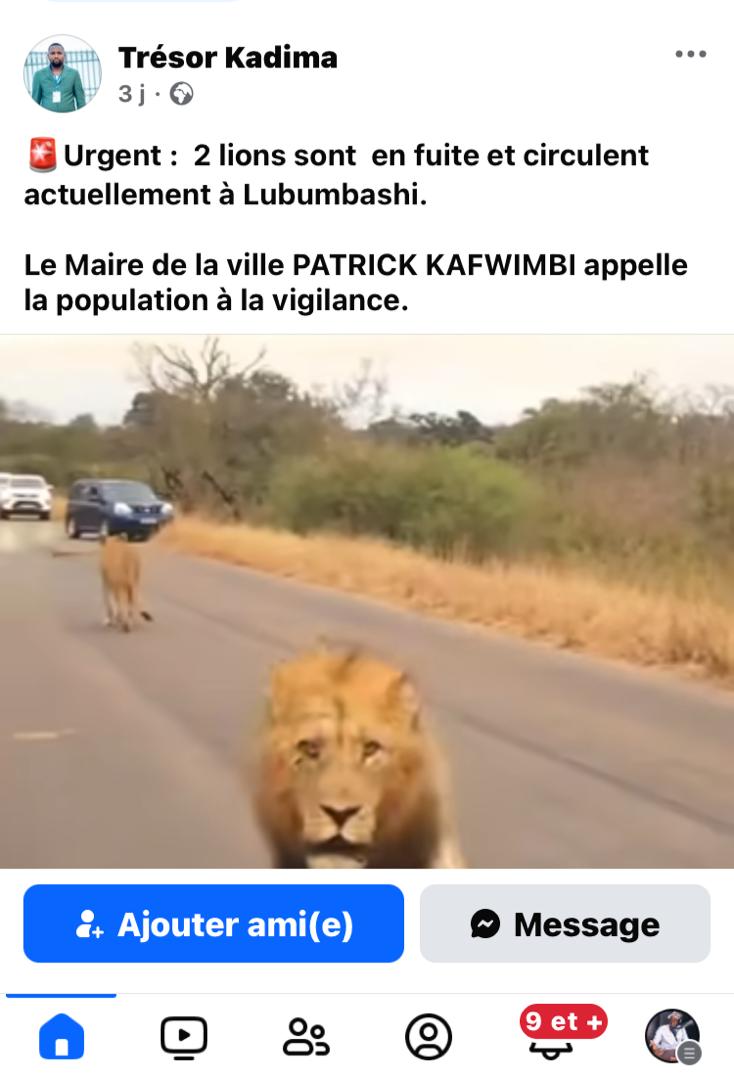Image resolution: width=734 pixels, height=1080 pixels.
Task: Open the Friends tab
Action: tap(305, 1038)
